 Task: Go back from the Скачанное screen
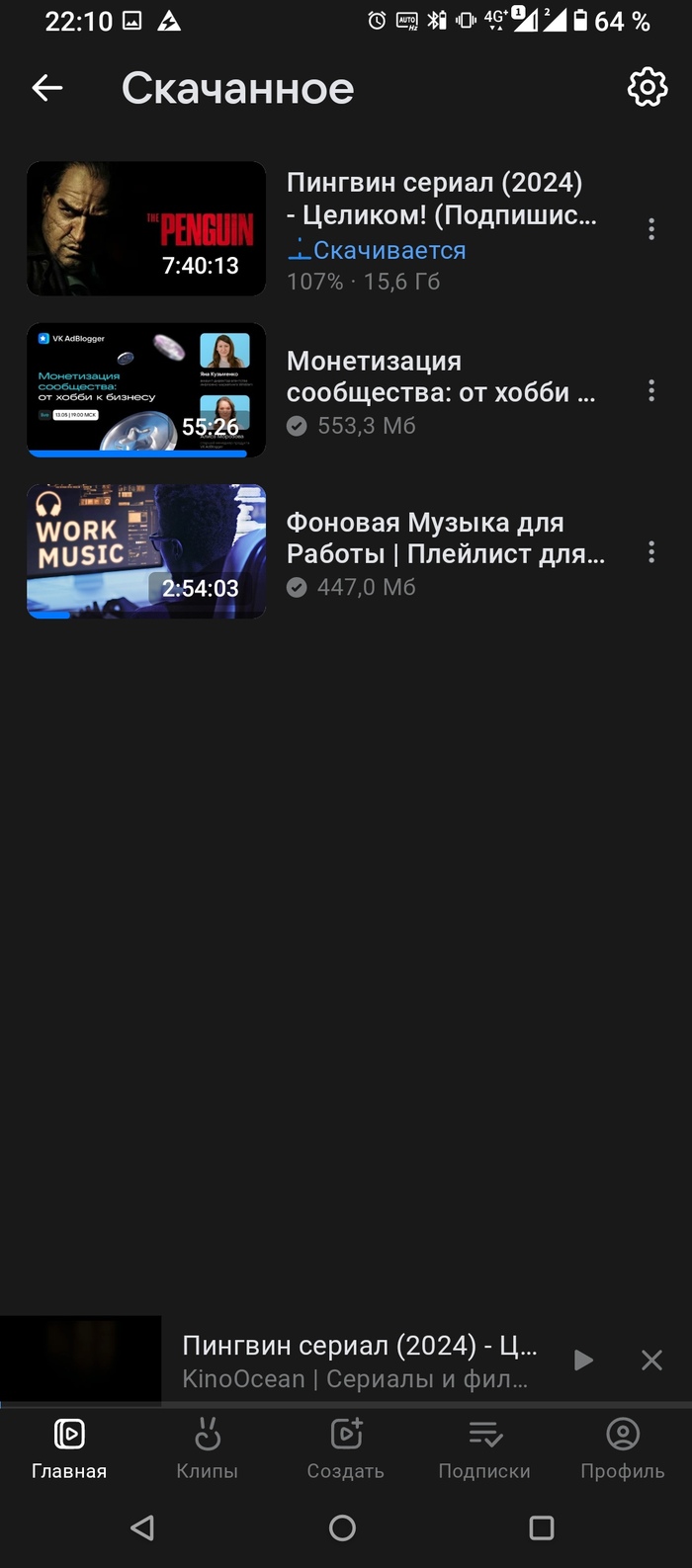(x=47, y=89)
